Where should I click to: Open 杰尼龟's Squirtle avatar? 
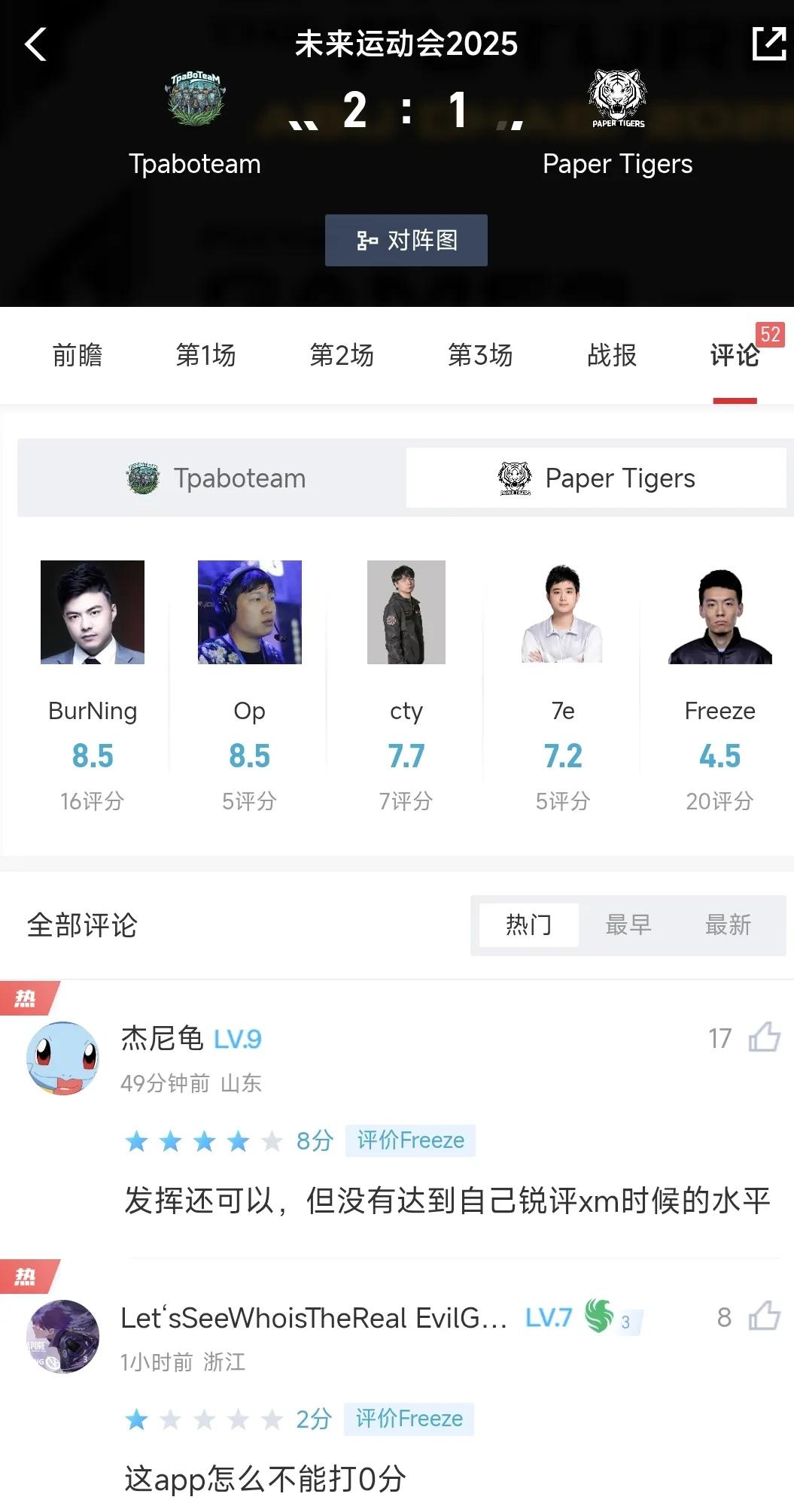tap(62, 1056)
